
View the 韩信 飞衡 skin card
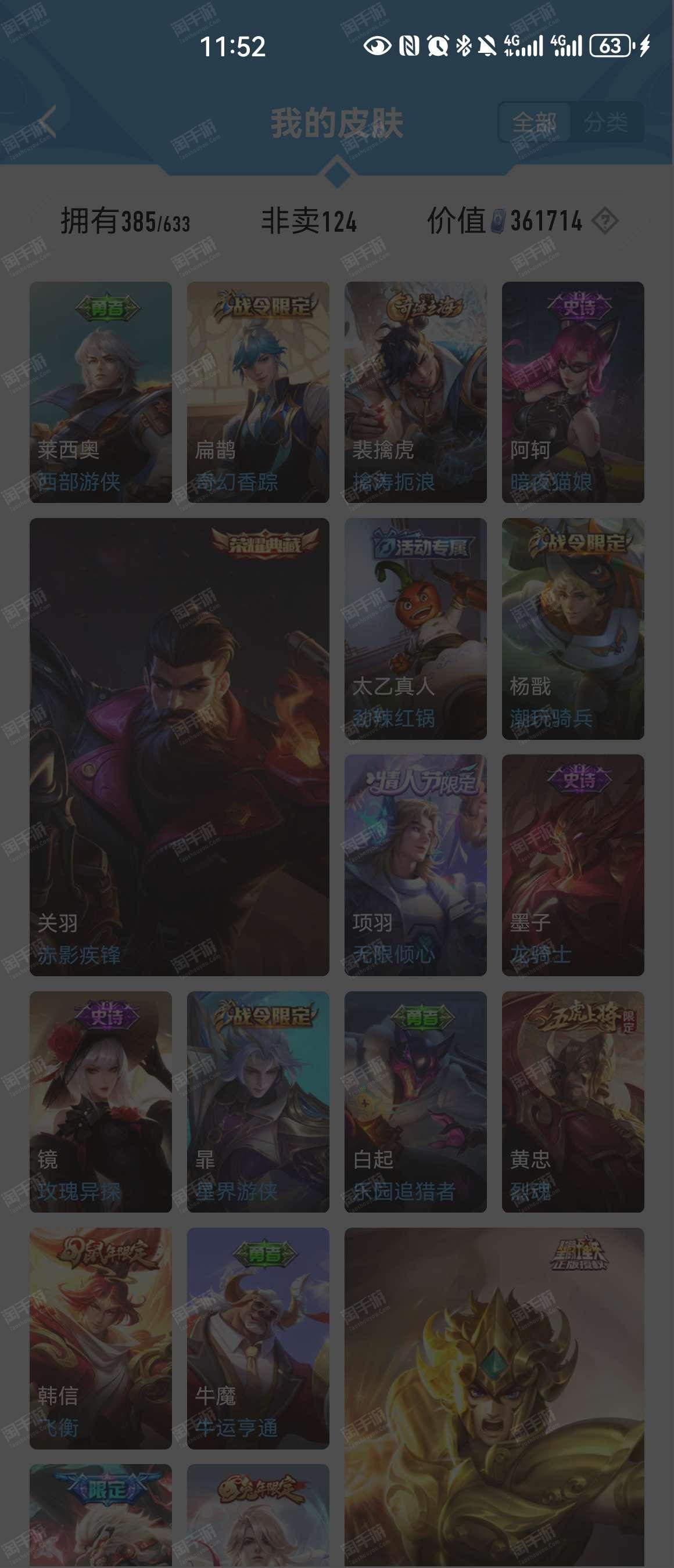tap(101, 1338)
